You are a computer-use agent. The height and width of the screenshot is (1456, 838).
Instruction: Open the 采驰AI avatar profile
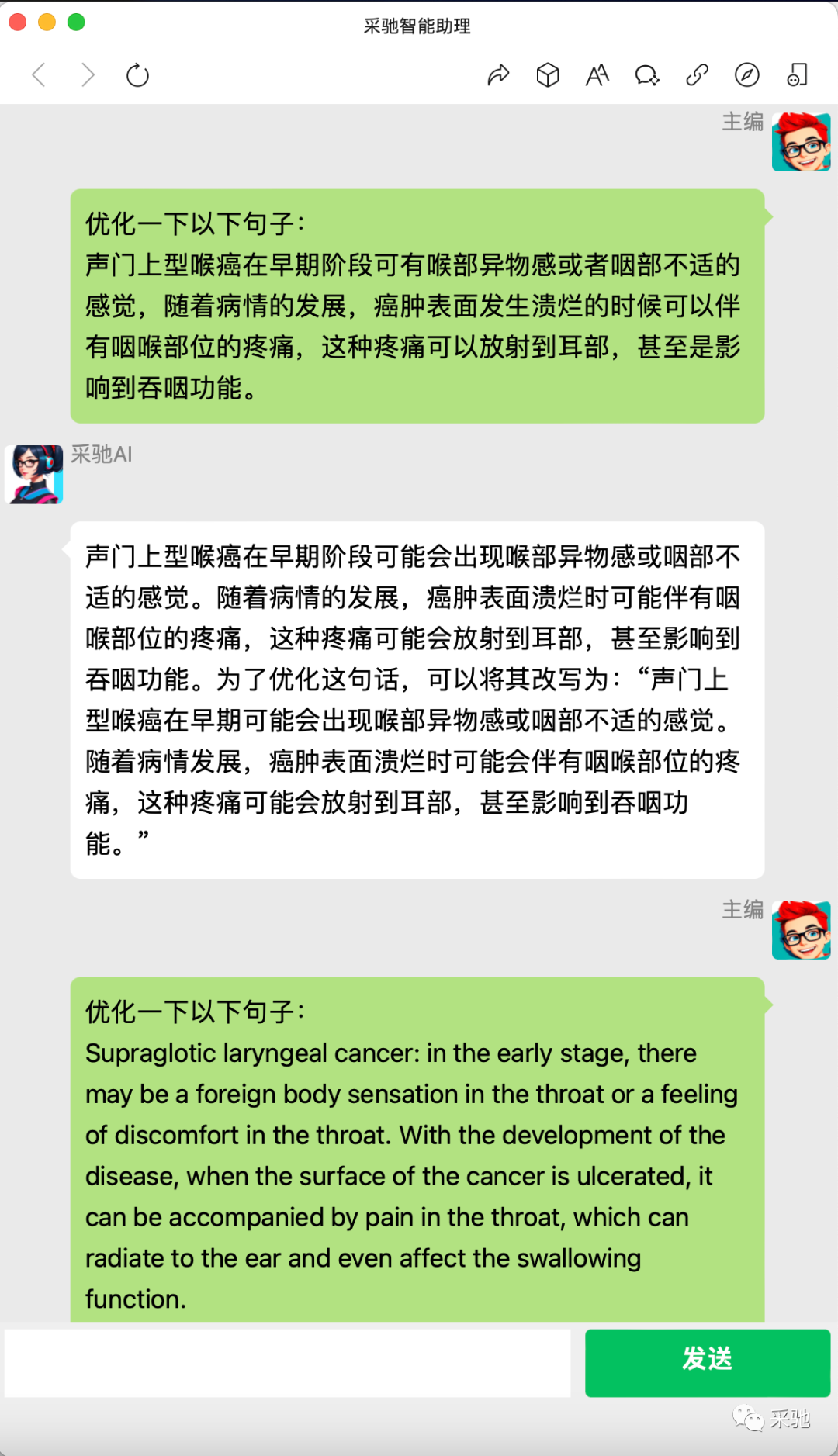pos(34,474)
